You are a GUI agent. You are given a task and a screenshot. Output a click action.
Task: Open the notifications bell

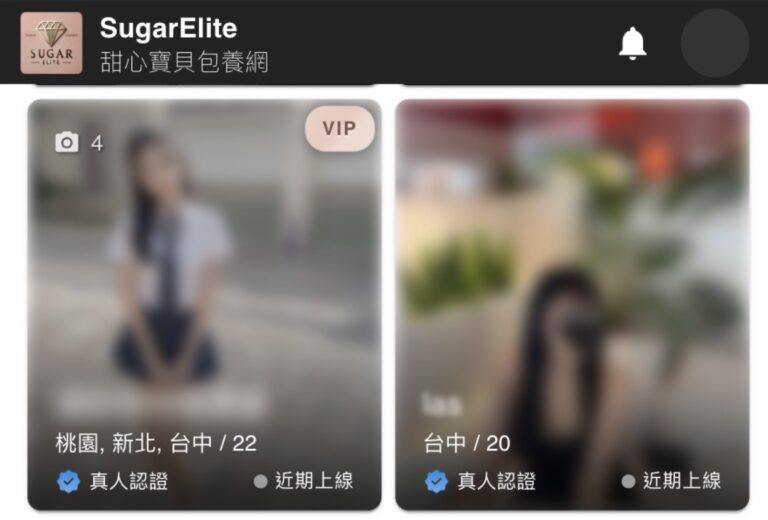pyautogui.click(x=632, y=43)
